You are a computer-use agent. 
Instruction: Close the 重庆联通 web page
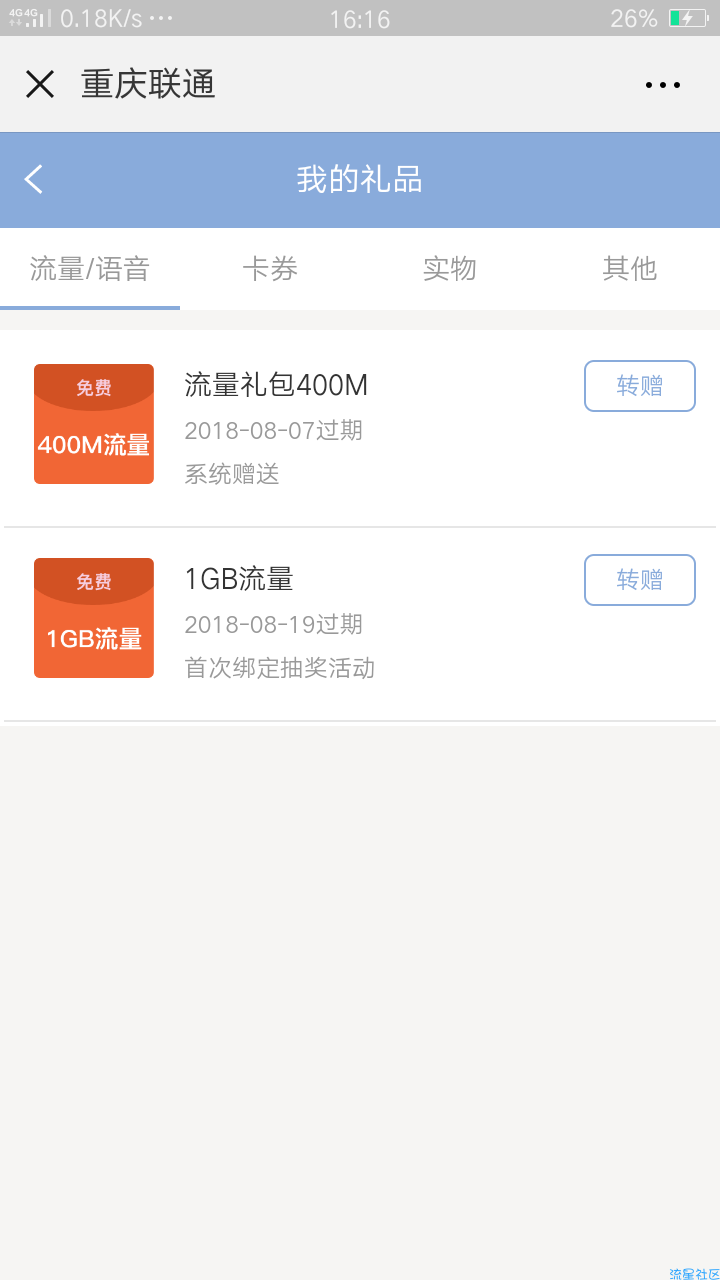40,84
